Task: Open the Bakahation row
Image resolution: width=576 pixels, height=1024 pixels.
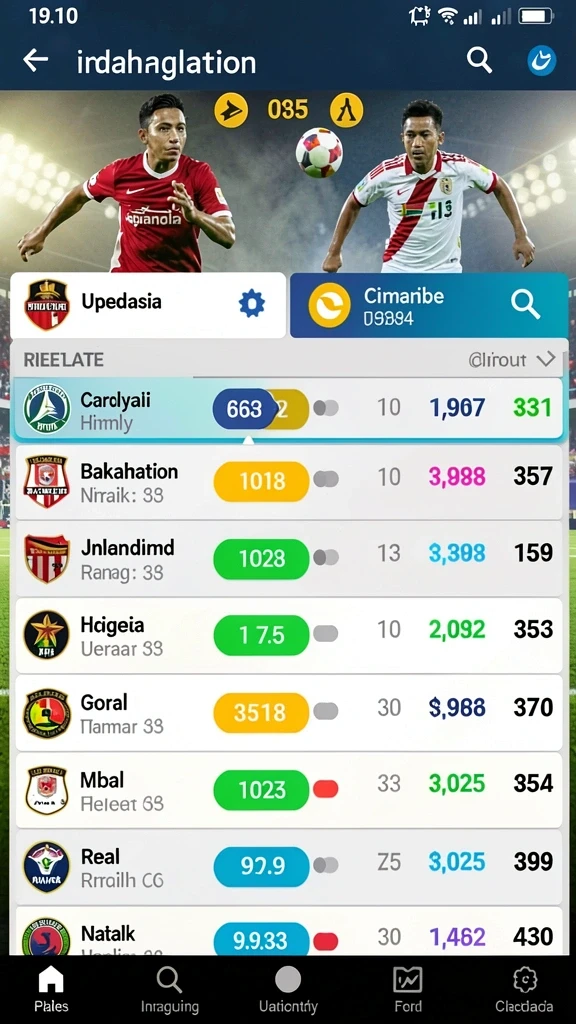Action: [288, 482]
